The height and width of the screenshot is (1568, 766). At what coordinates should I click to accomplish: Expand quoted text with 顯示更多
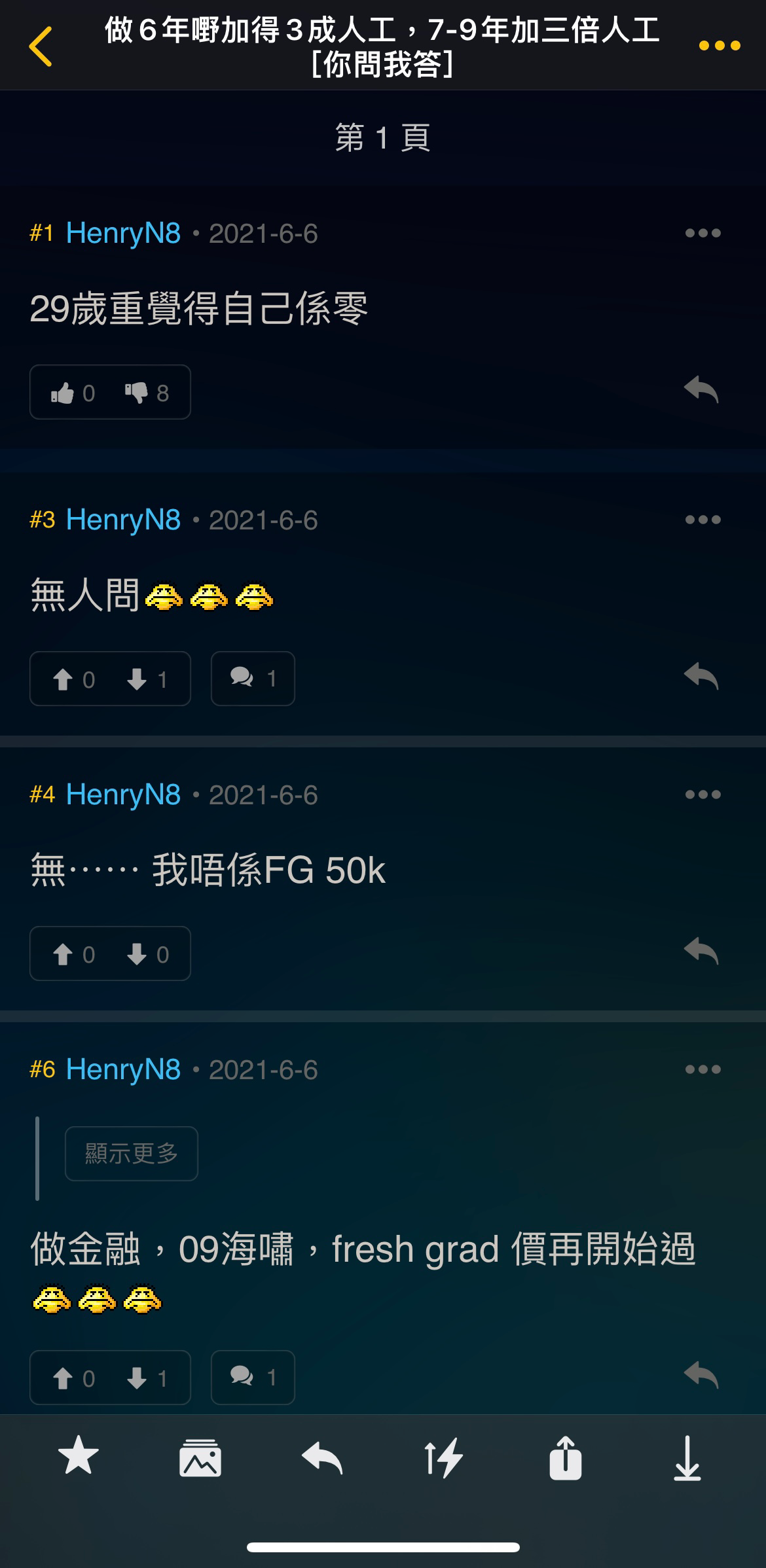132,1154
